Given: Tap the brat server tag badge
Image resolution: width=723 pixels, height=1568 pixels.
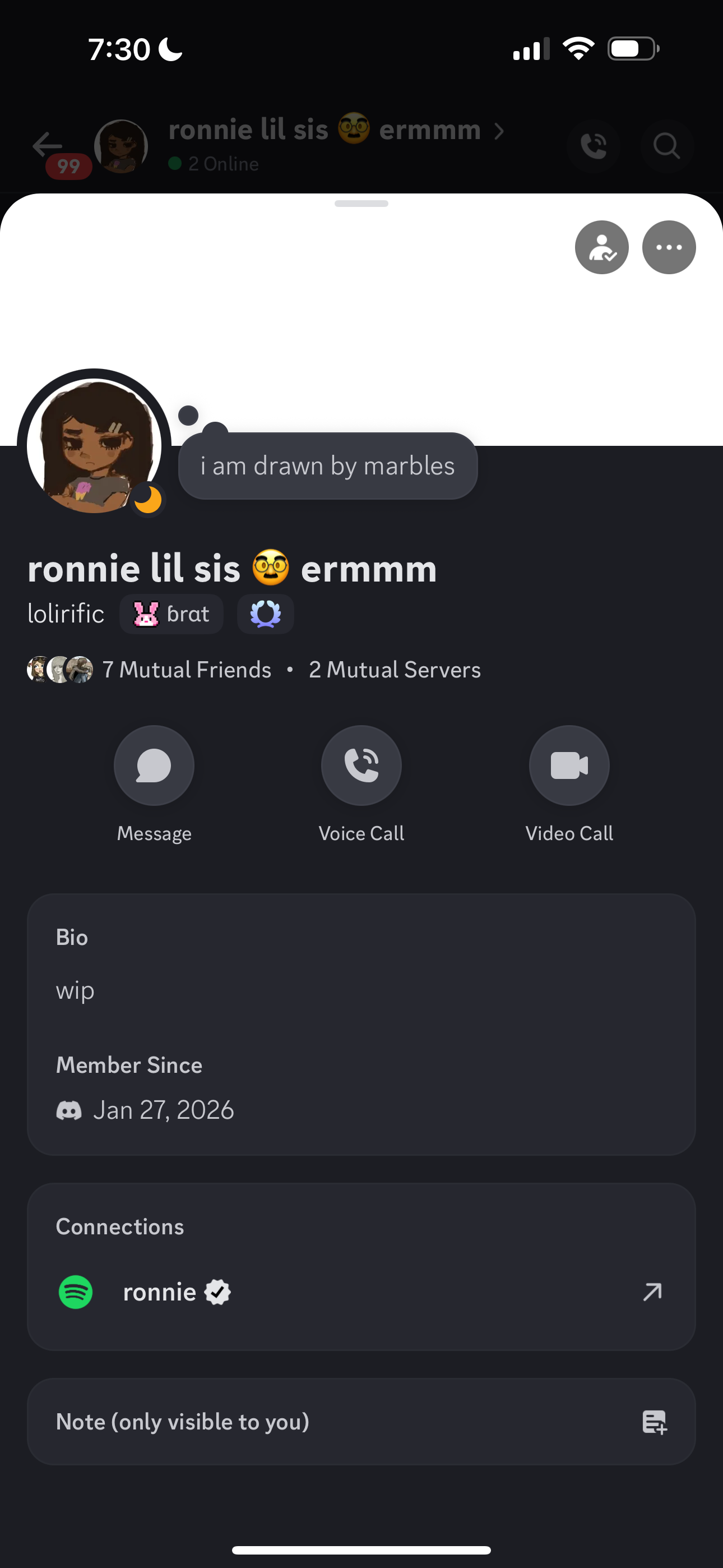Looking at the screenshot, I should pyautogui.click(x=172, y=614).
